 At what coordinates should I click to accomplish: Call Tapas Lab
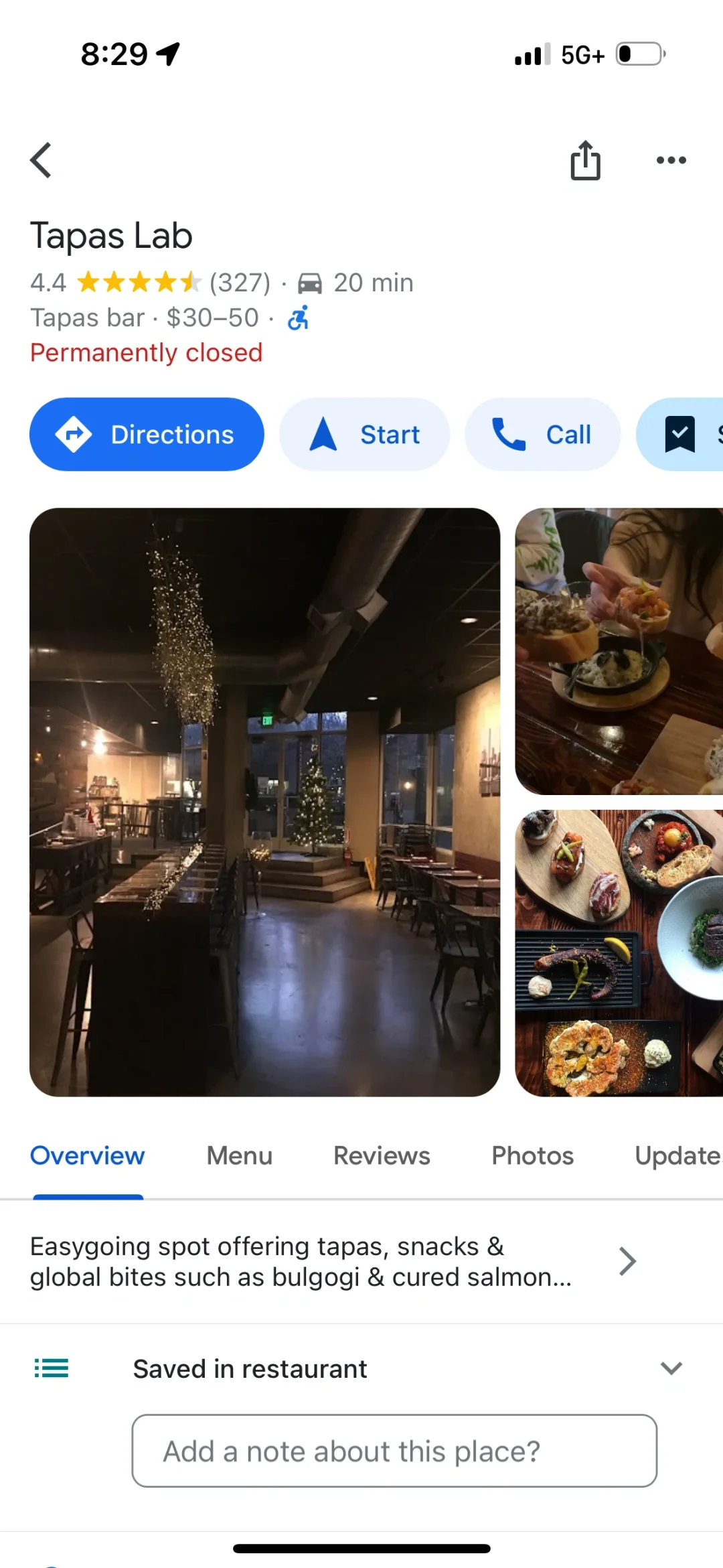click(x=543, y=435)
